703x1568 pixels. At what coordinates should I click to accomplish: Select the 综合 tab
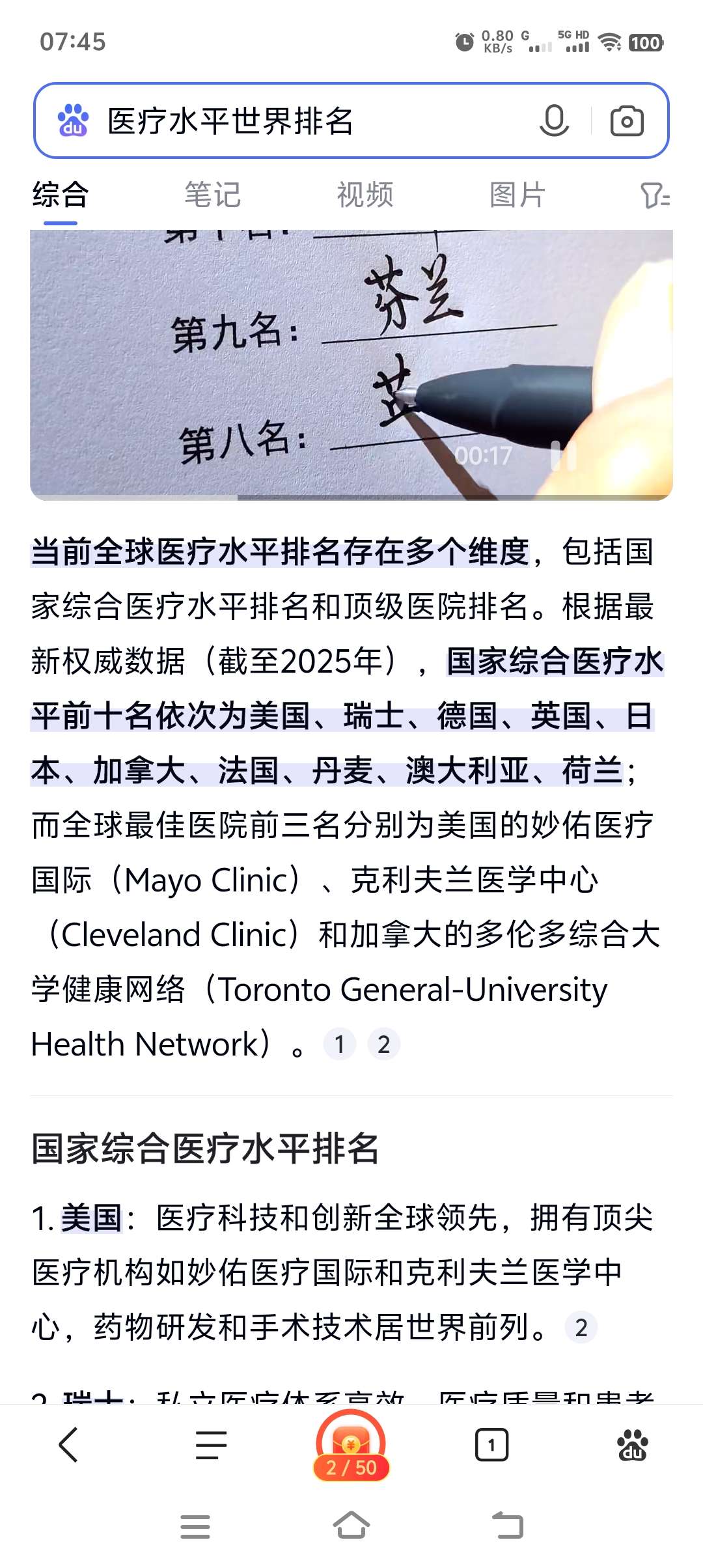[60, 195]
